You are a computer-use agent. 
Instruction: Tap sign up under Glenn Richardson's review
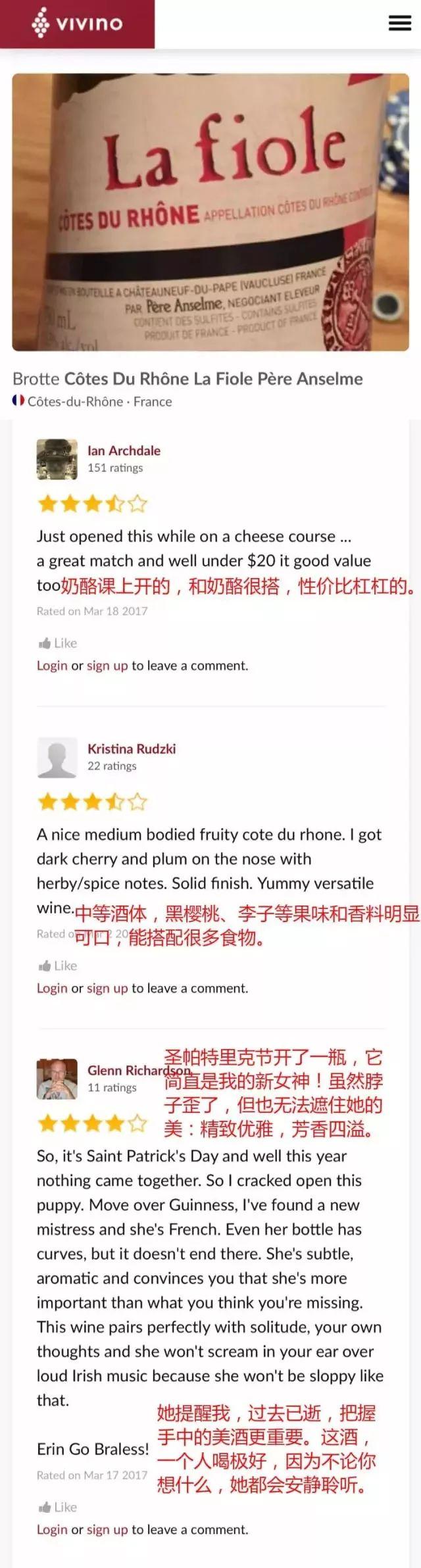pyautogui.click(x=107, y=1529)
